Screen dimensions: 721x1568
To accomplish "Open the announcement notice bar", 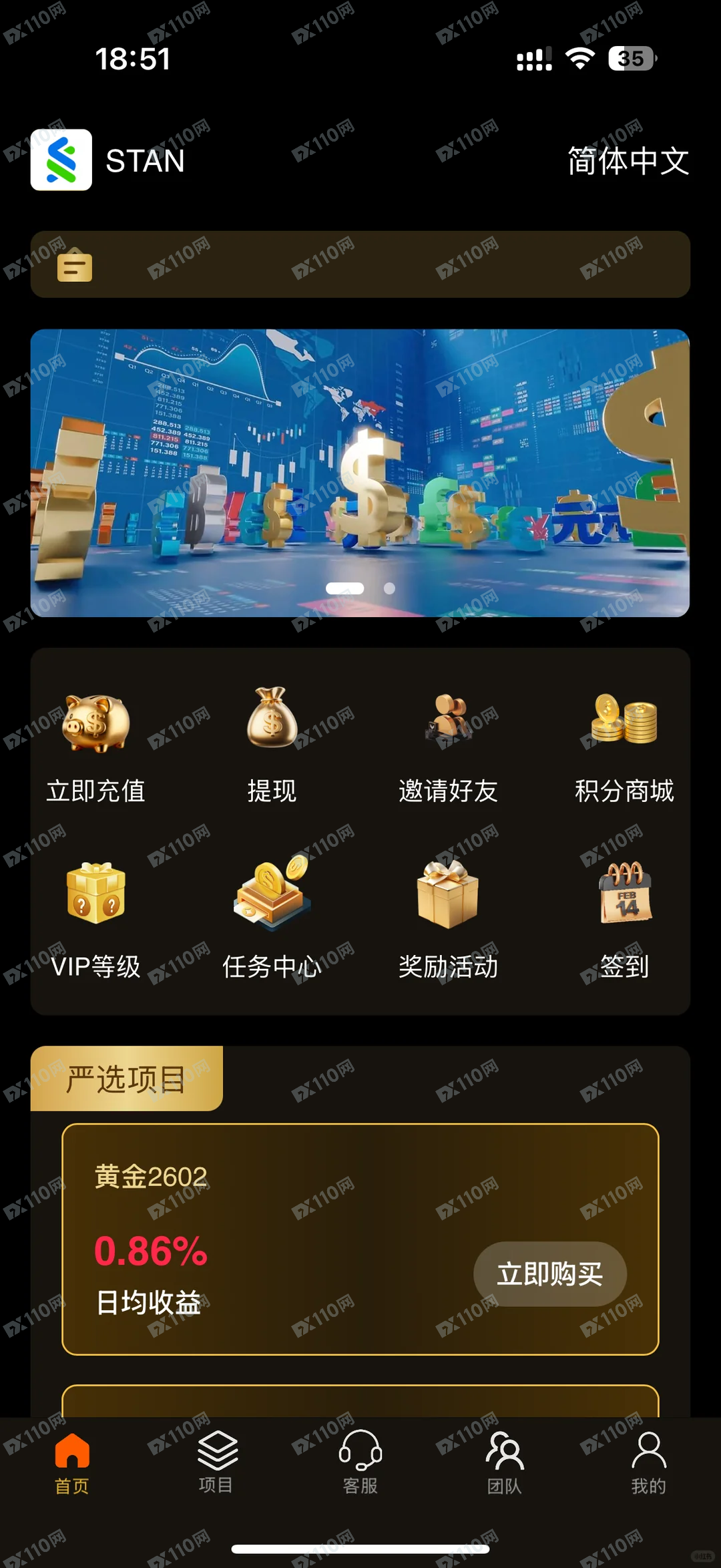I will tap(360, 264).
